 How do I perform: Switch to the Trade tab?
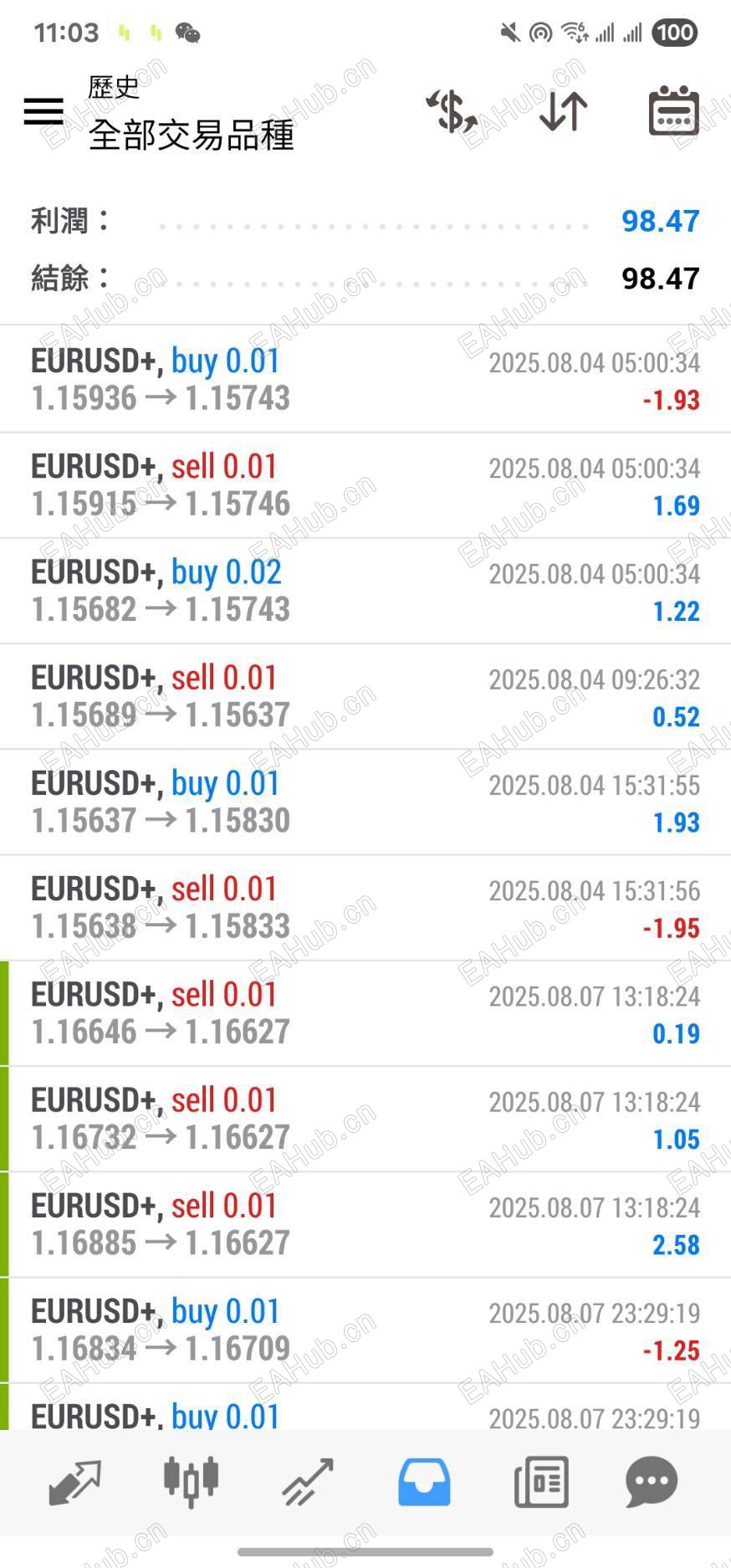point(307,1482)
